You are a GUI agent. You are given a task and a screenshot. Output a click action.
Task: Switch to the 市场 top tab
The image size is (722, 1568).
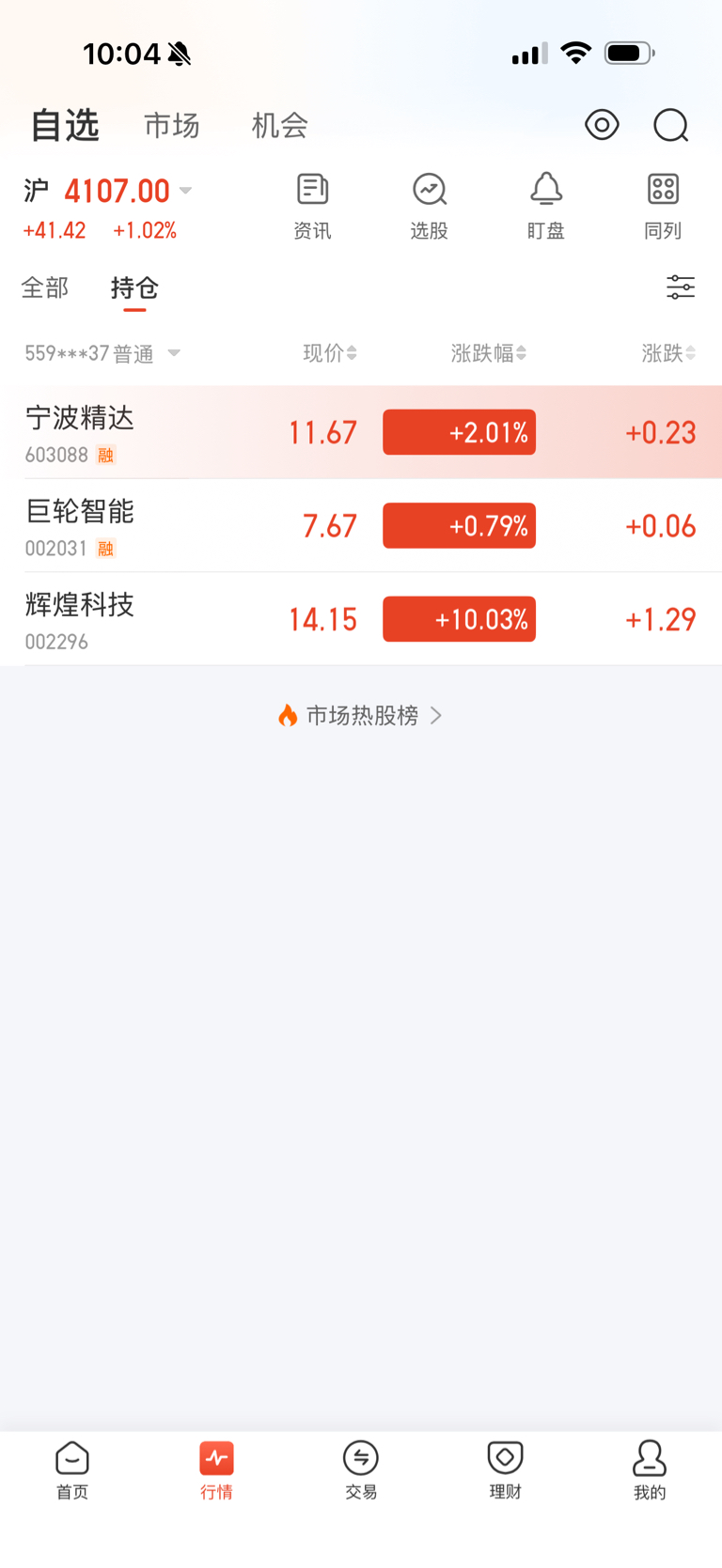click(172, 125)
